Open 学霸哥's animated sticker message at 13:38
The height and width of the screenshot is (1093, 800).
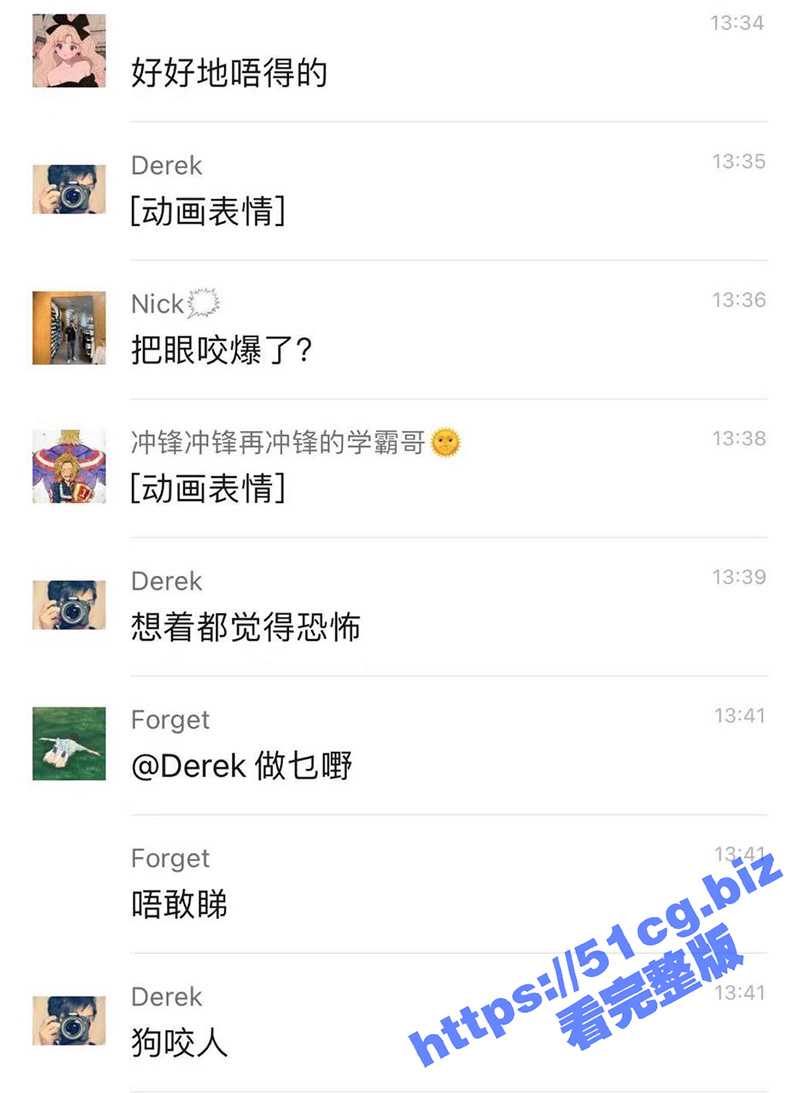(x=208, y=488)
